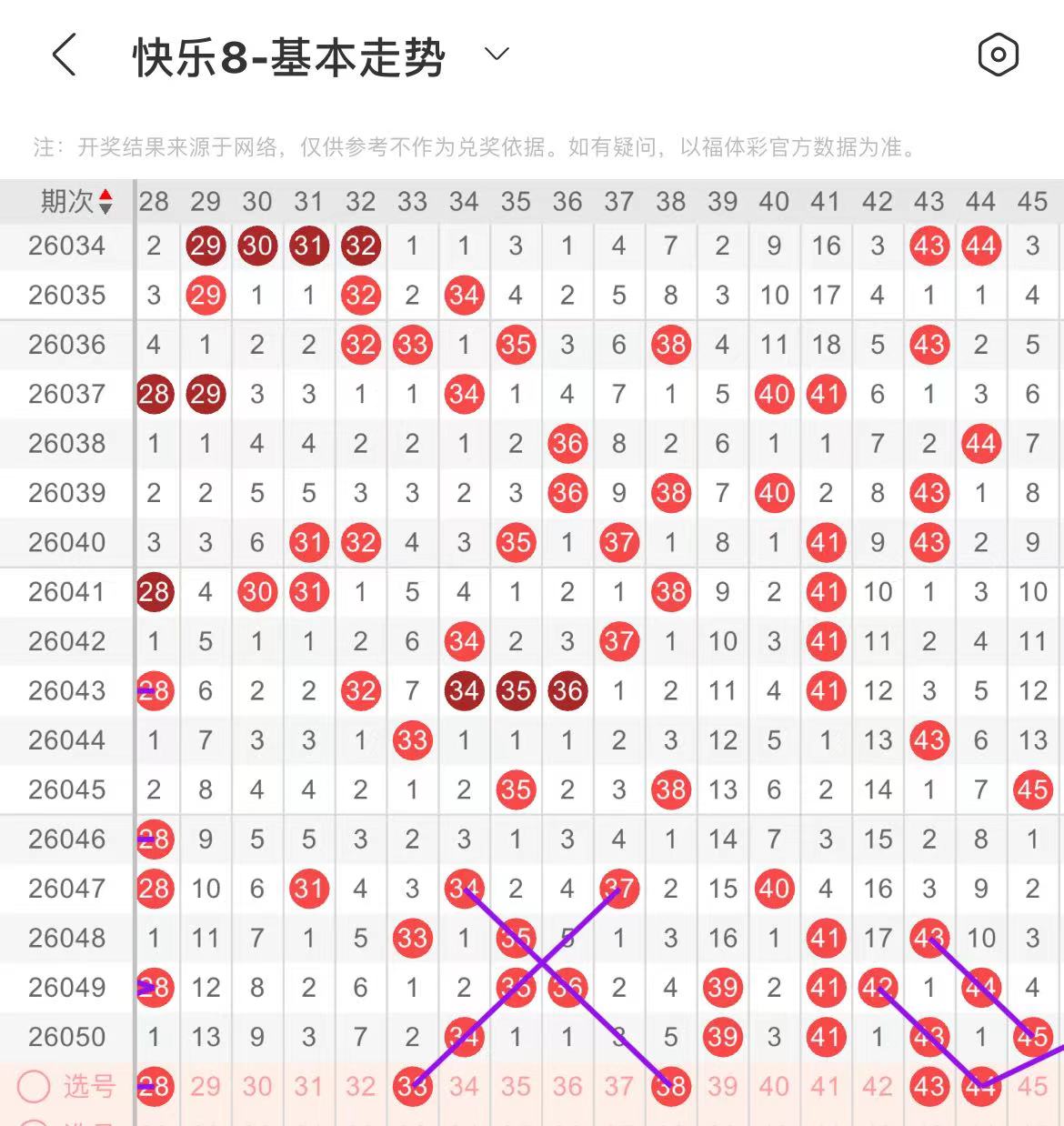Choose number 42 in the 选号 row
The width and height of the screenshot is (1064, 1126).
point(878,1086)
